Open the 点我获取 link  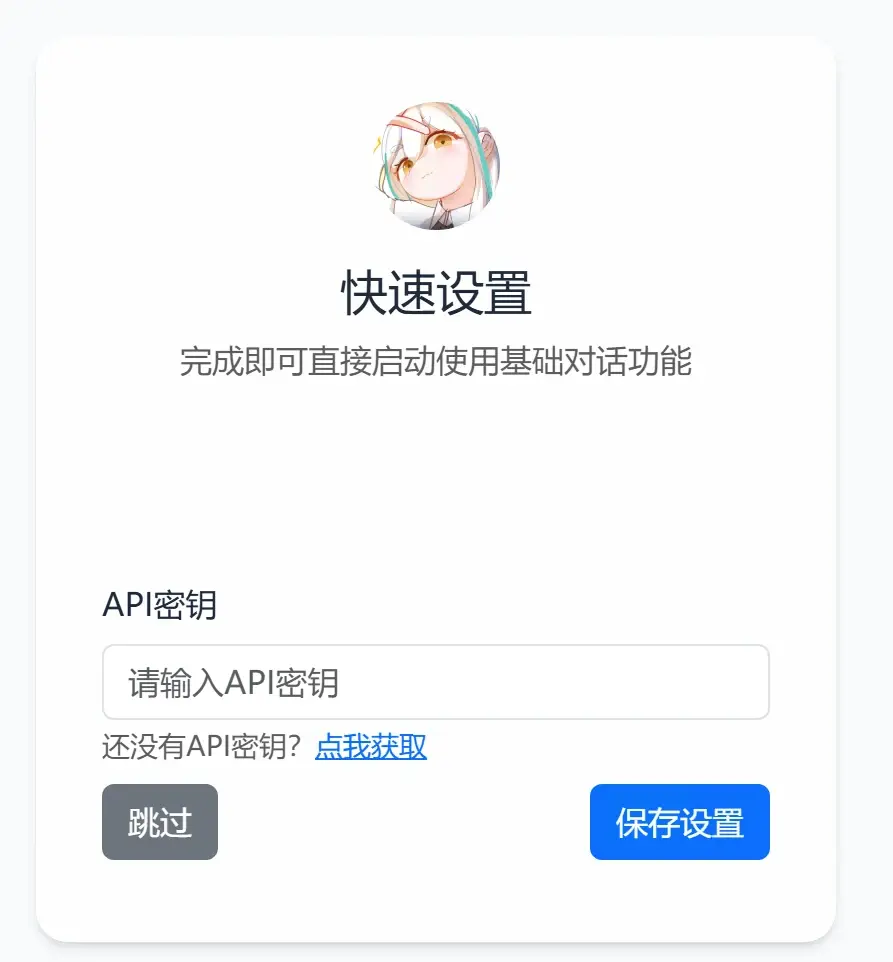coord(371,746)
